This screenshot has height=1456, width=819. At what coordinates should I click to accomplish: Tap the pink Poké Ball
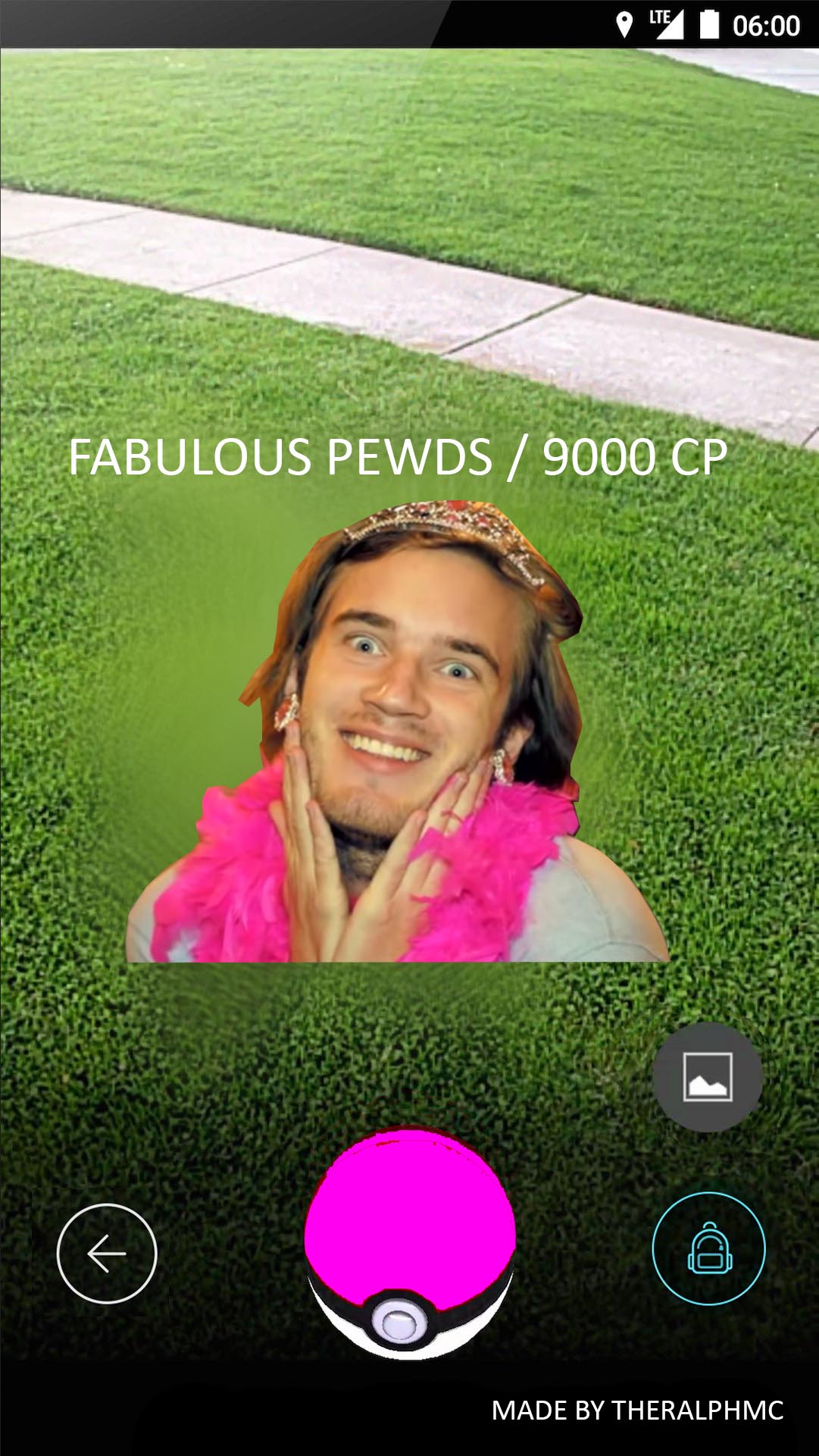point(410,1243)
